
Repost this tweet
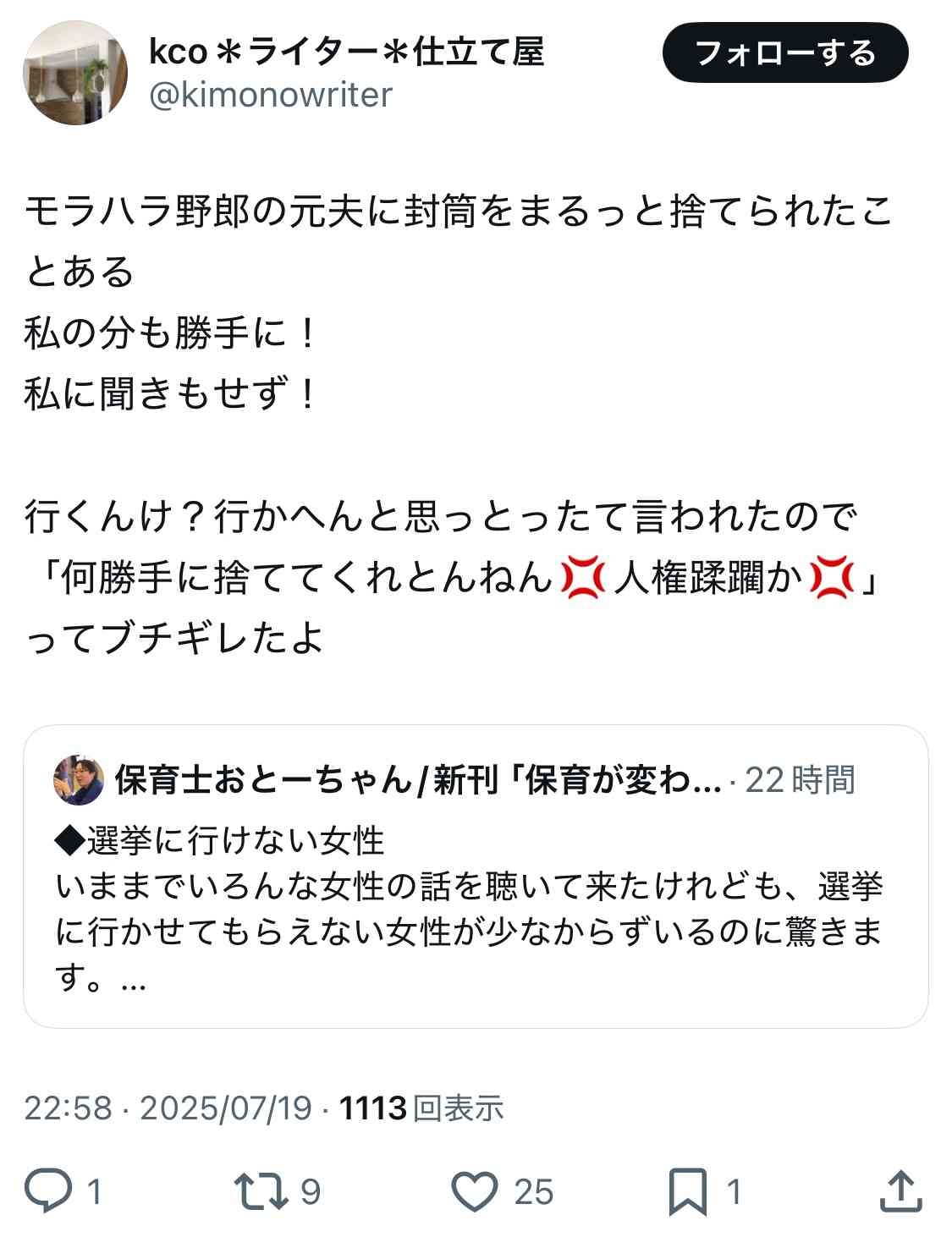coord(261,1191)
